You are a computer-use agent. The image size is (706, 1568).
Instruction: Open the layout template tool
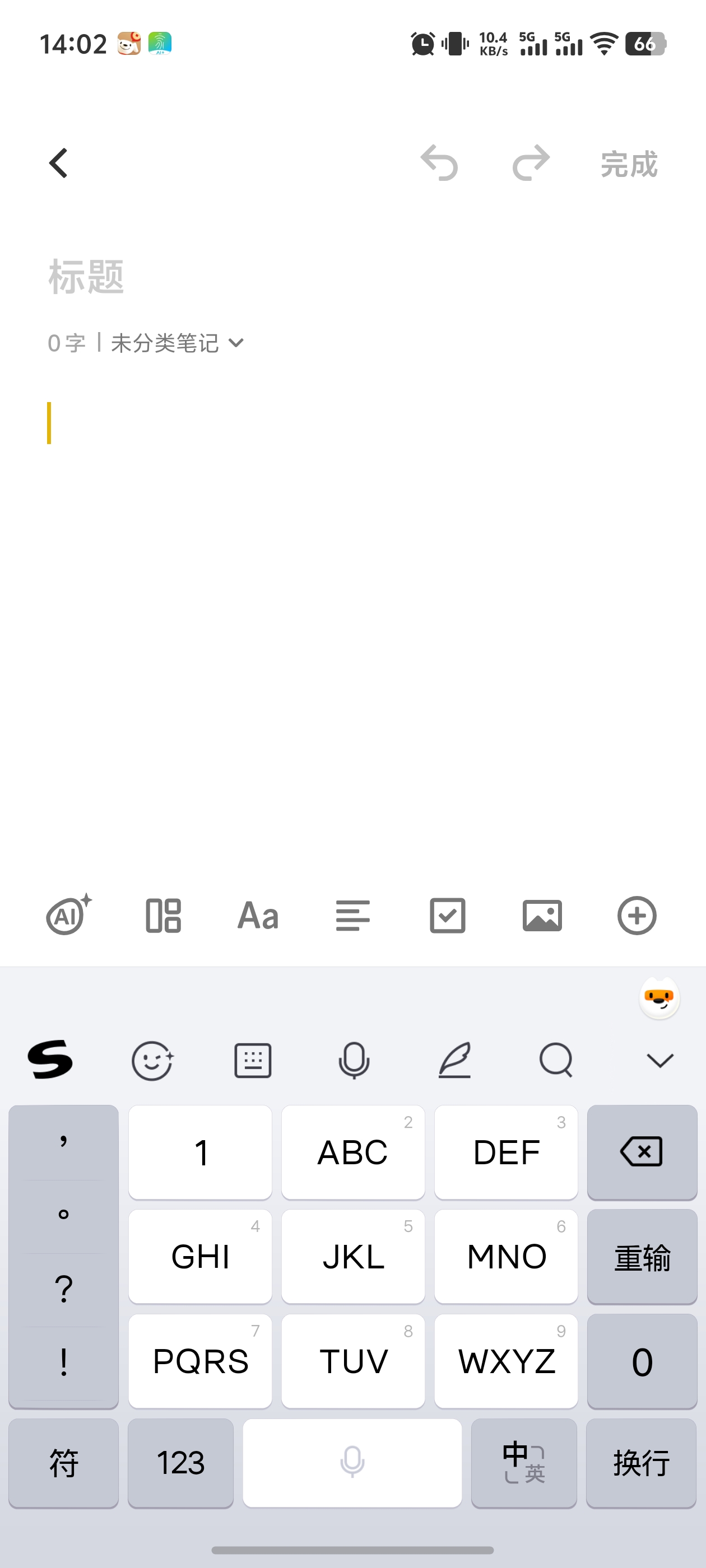pos(163,915)
